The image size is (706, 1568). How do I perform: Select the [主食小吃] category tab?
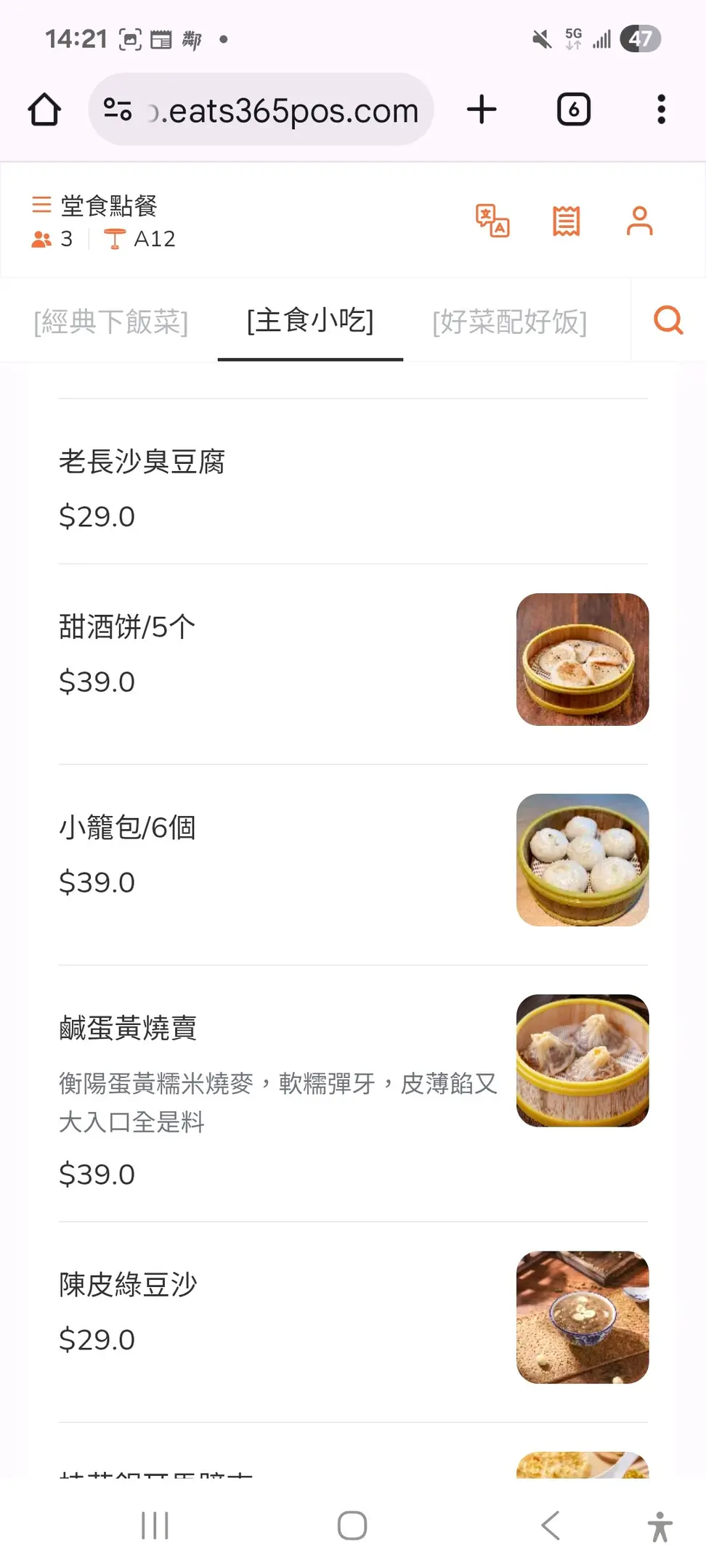pos(310,320)
